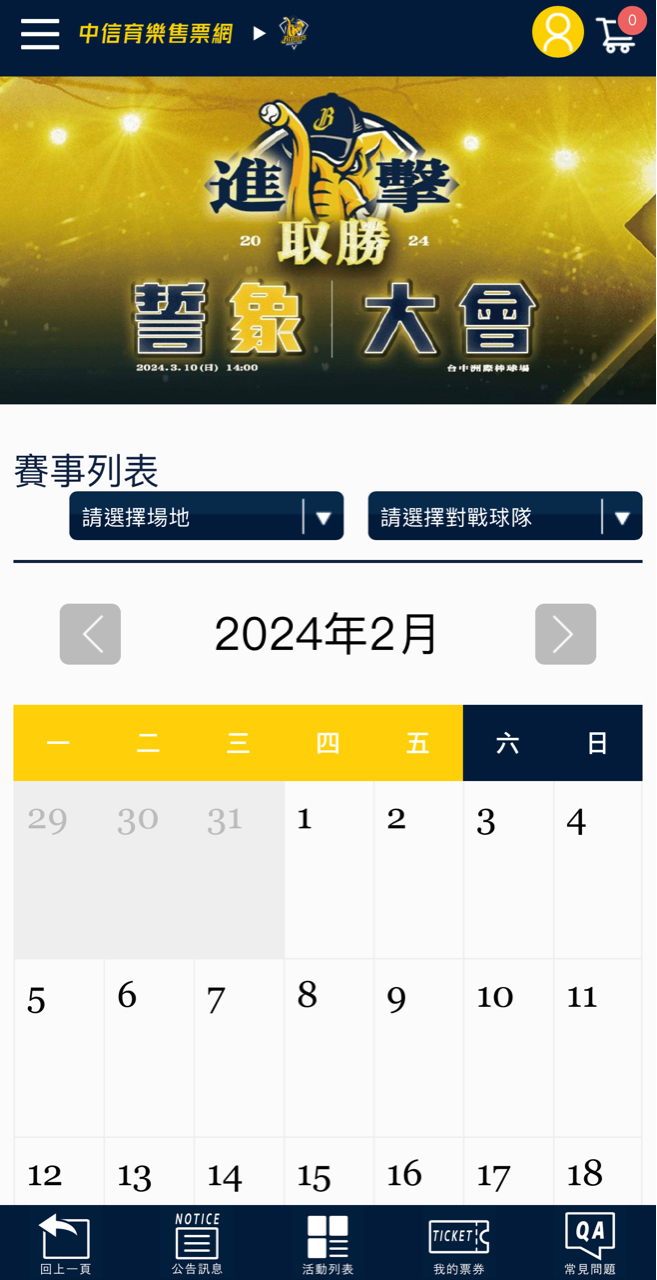Open the user account profile icon
Viewport: 657px width, 1280px height.
(557, 32)
